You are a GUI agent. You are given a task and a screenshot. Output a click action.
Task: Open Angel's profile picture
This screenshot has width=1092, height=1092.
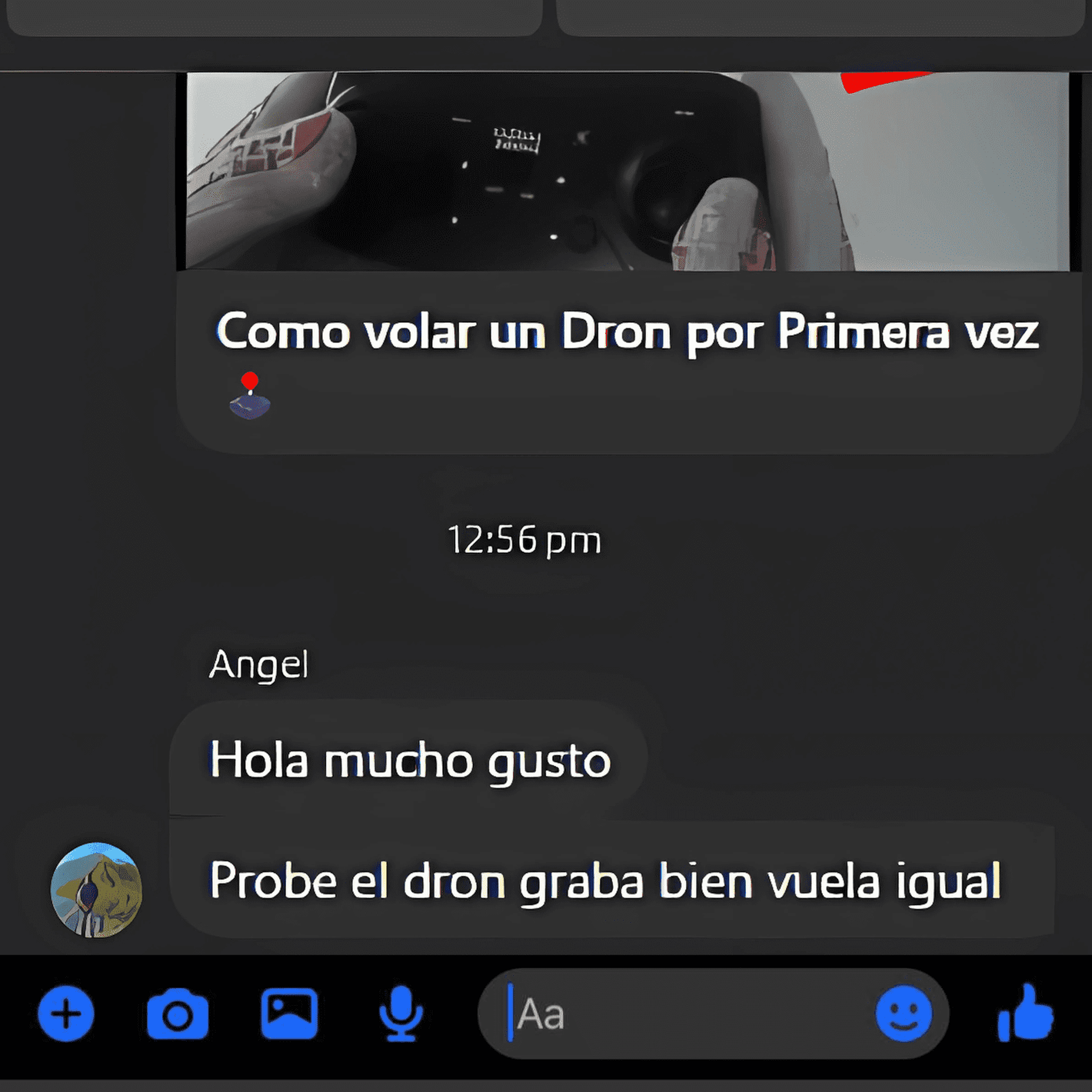click(x=96, y=890)
